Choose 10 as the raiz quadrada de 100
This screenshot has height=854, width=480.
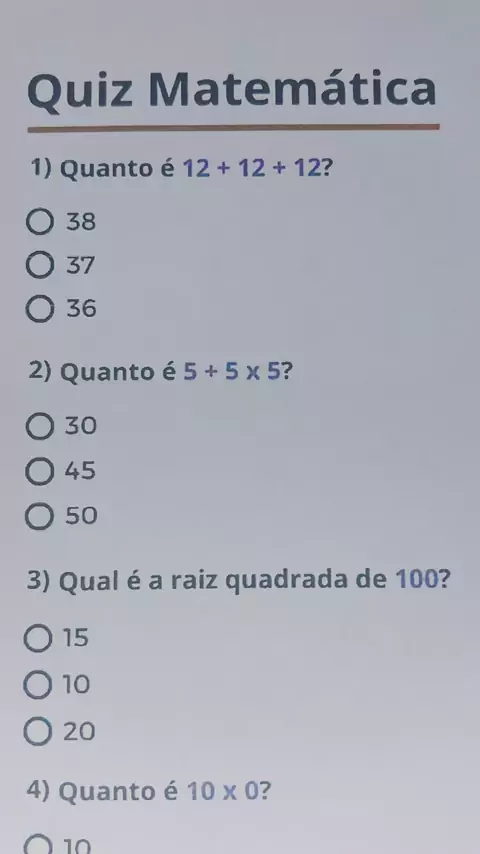click(38, 685)
